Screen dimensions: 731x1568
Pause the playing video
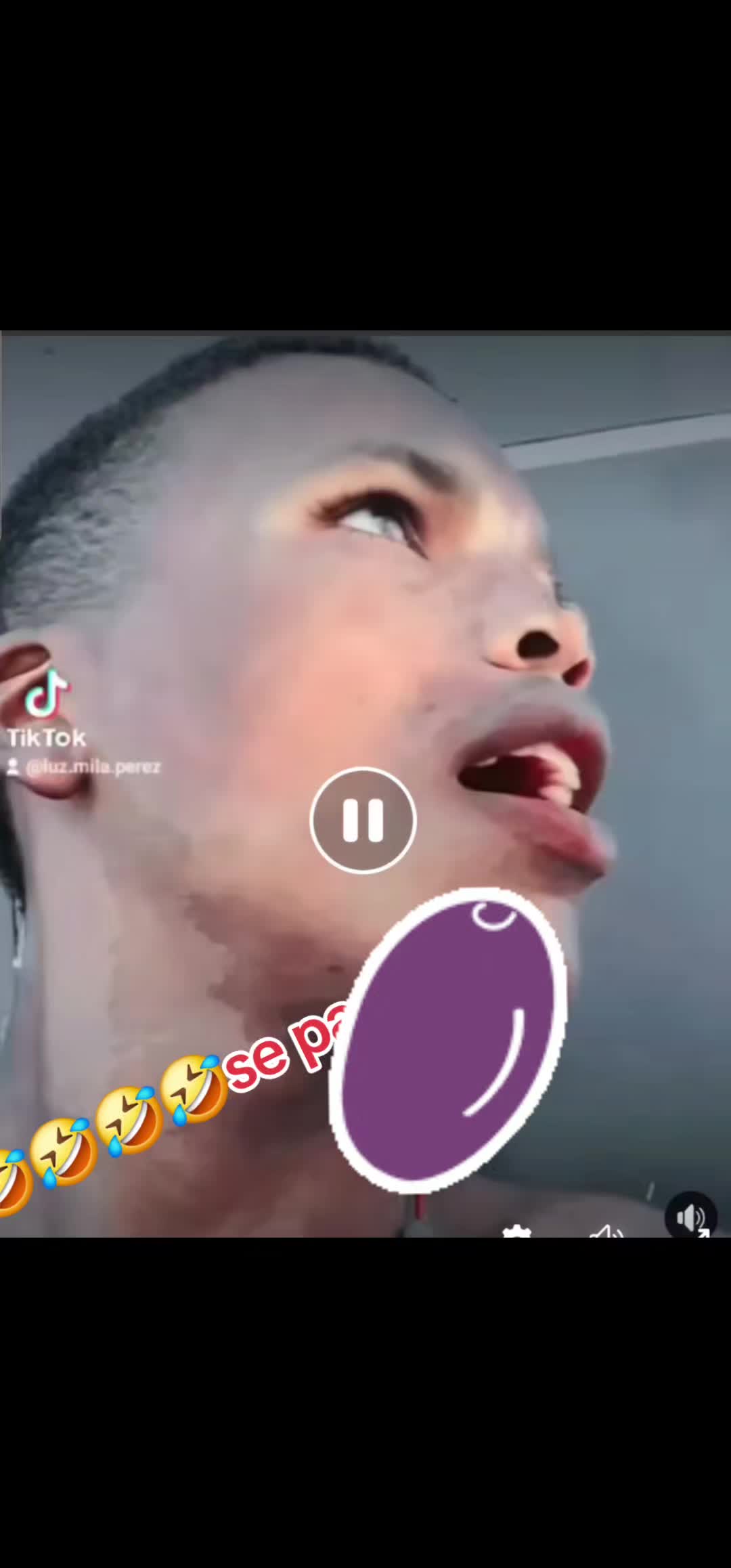pos(363,820)
